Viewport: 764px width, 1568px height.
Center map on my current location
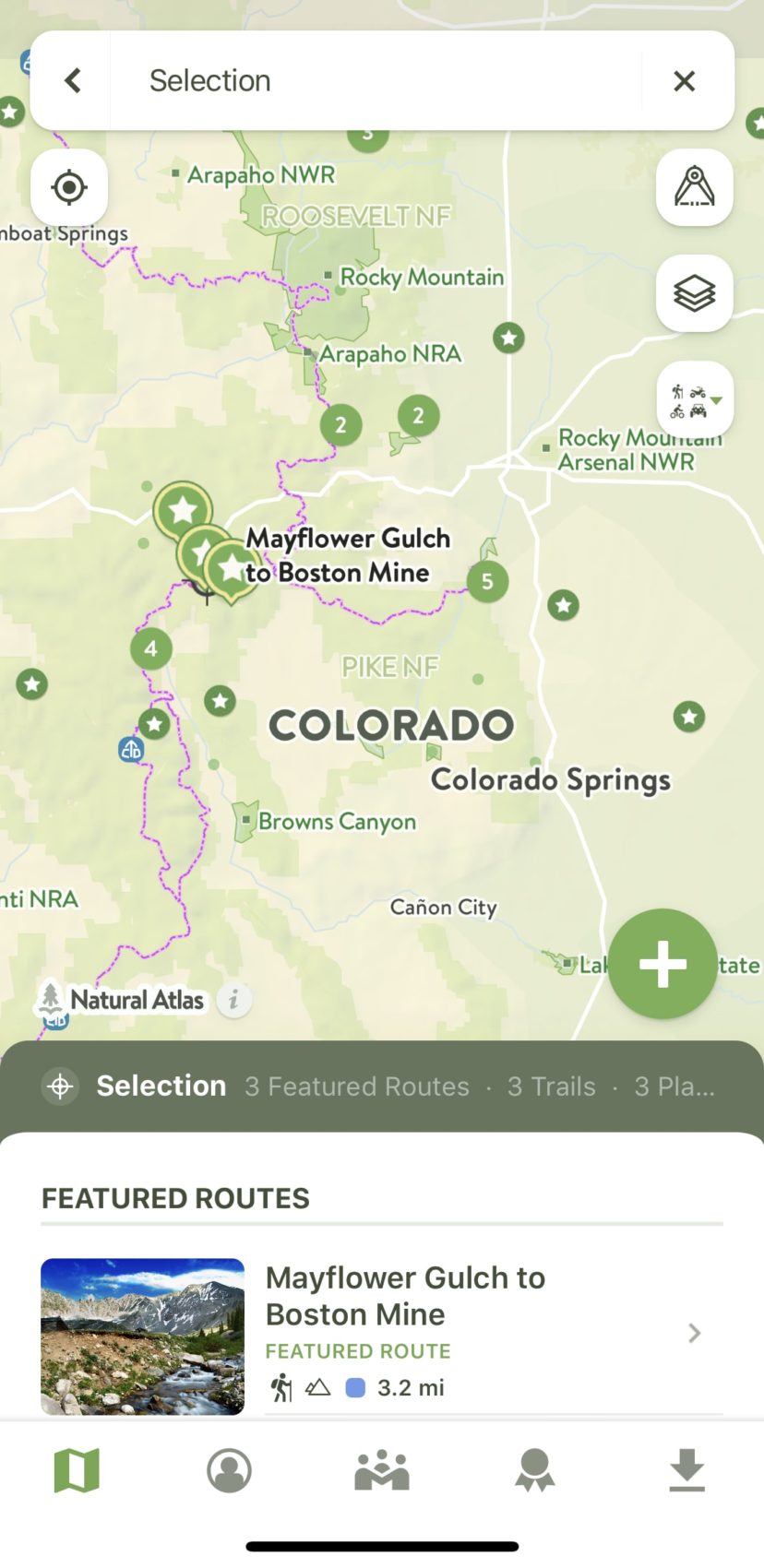69,187
